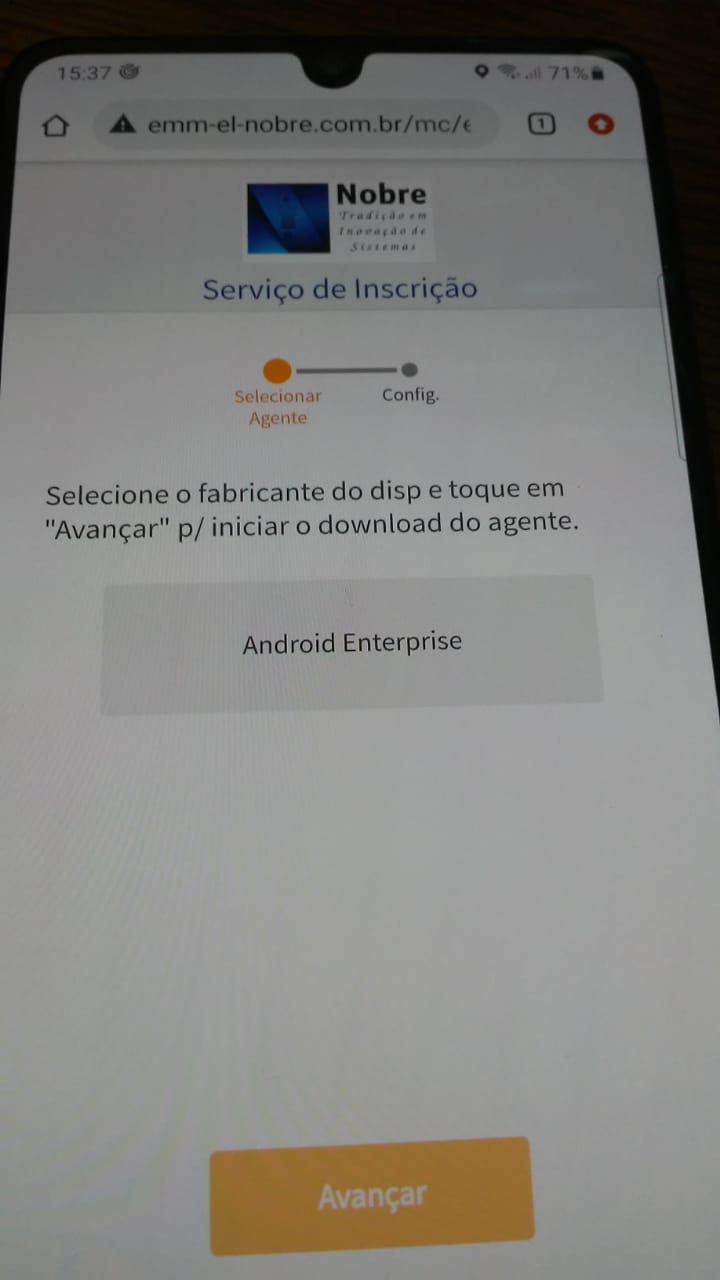Screen dimensions: 720x1280
Task: Tap the Serviço de Inscrição heading link
Action: [341, 289]
